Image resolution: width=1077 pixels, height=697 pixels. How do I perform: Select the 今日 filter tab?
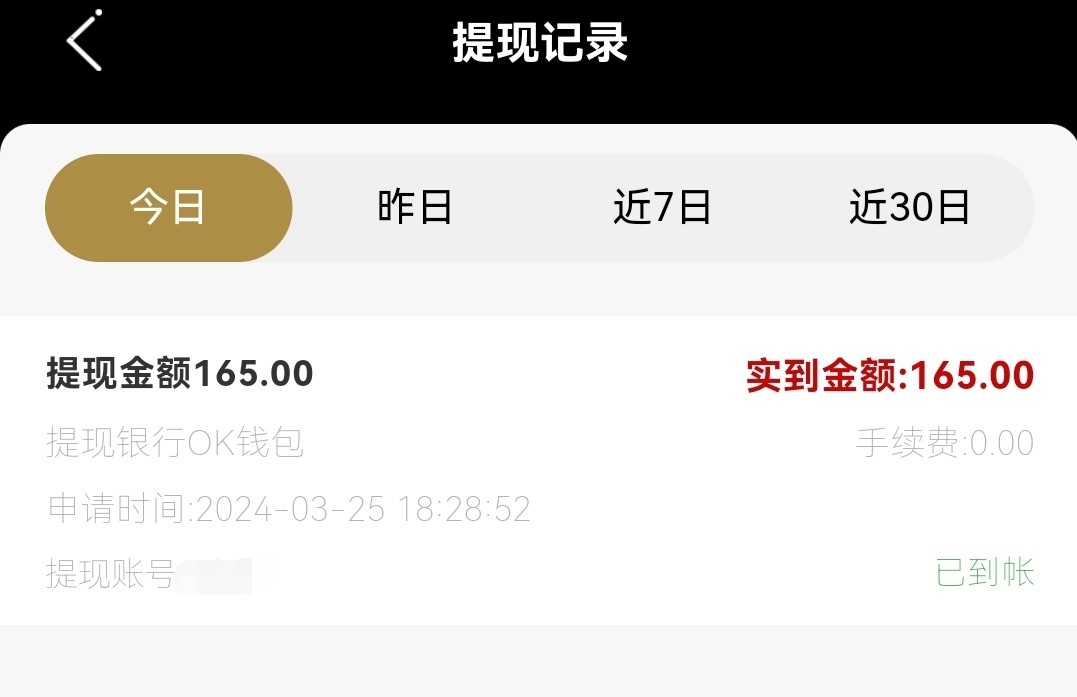tap(168, 208)
